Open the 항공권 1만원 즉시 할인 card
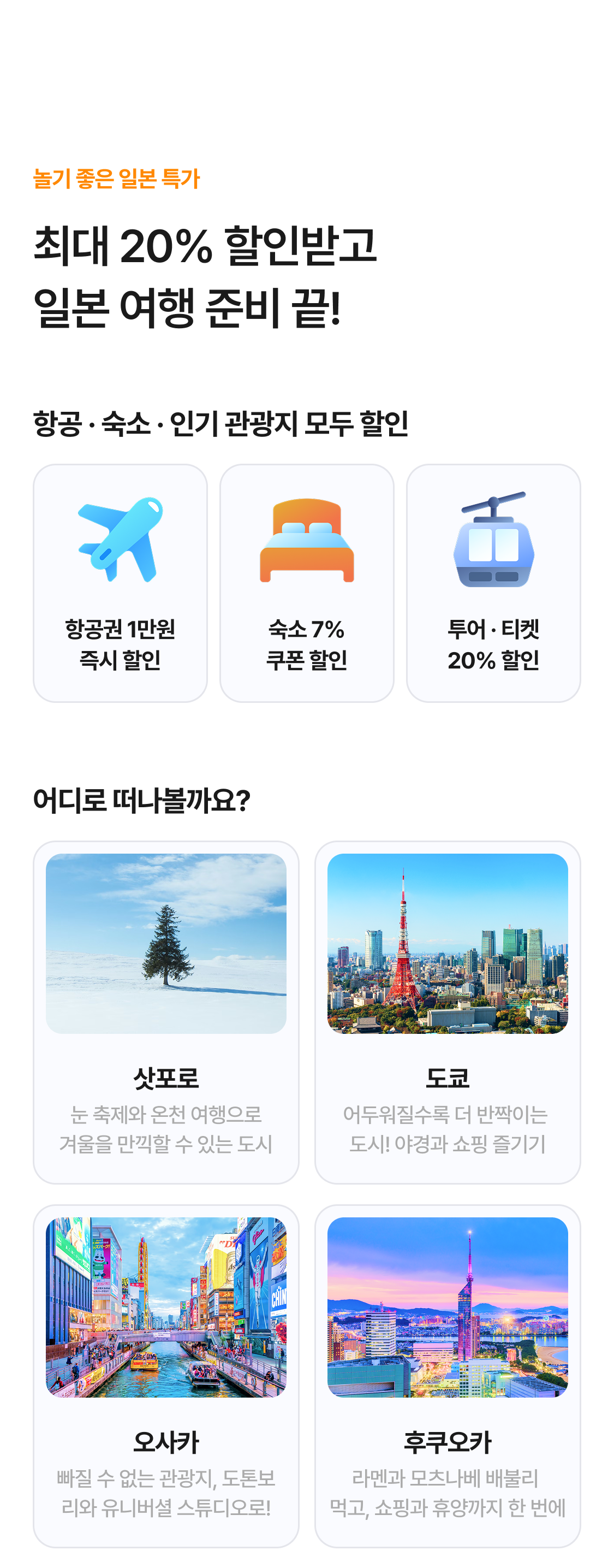Image resolution: width=614 pixels, height=1568 pixels. click(x=120, y=583)
